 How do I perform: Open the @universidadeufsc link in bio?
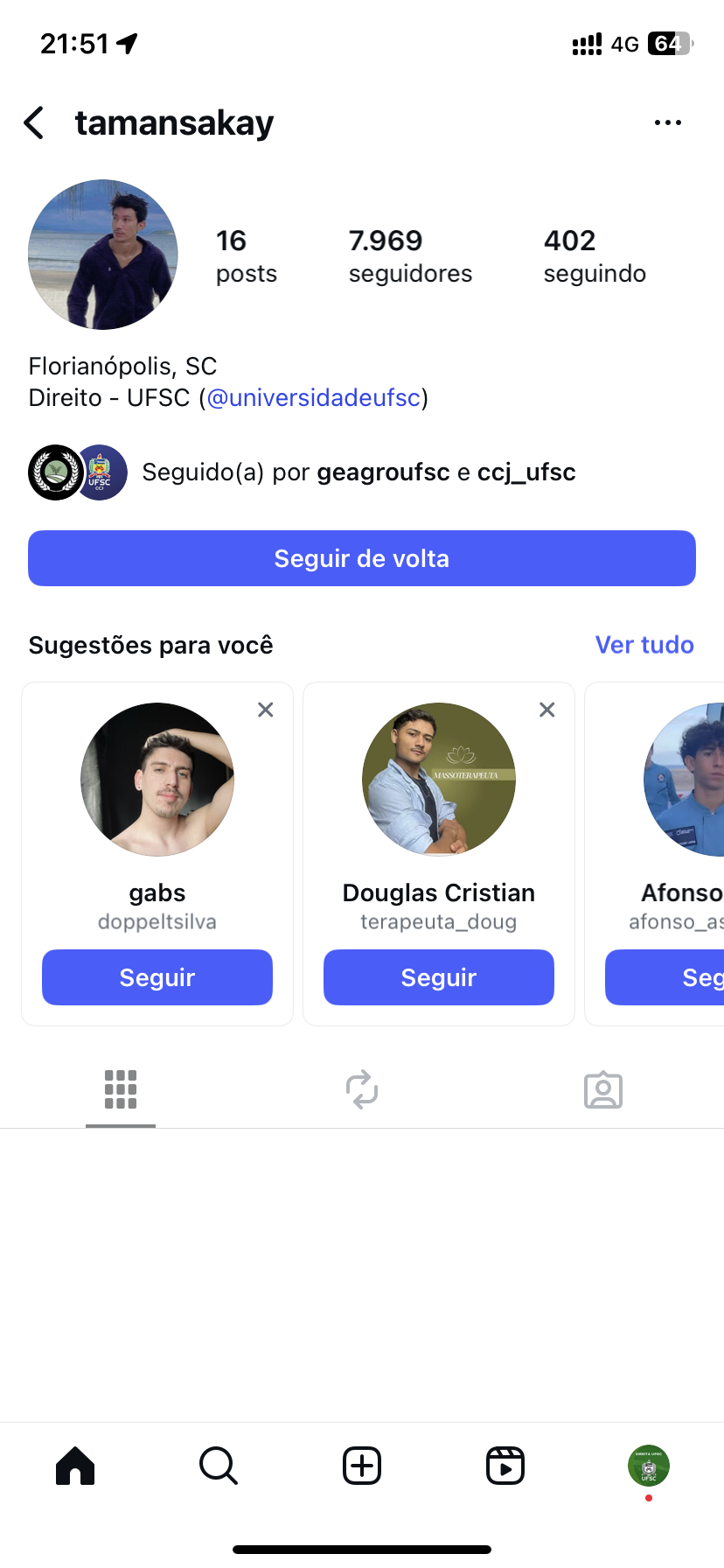[x=314, y=398]
